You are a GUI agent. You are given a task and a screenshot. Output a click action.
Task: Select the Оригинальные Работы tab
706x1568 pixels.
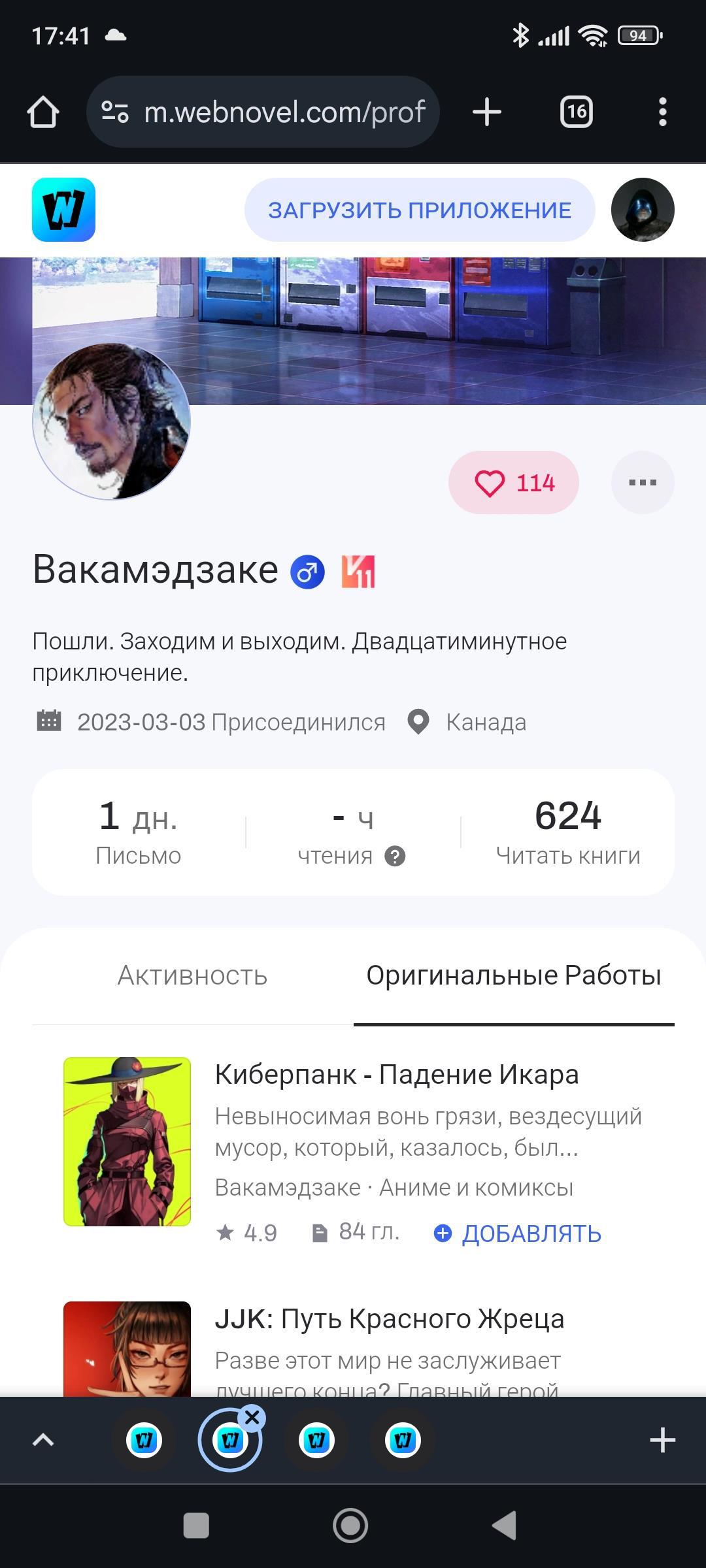coord(514,975)
